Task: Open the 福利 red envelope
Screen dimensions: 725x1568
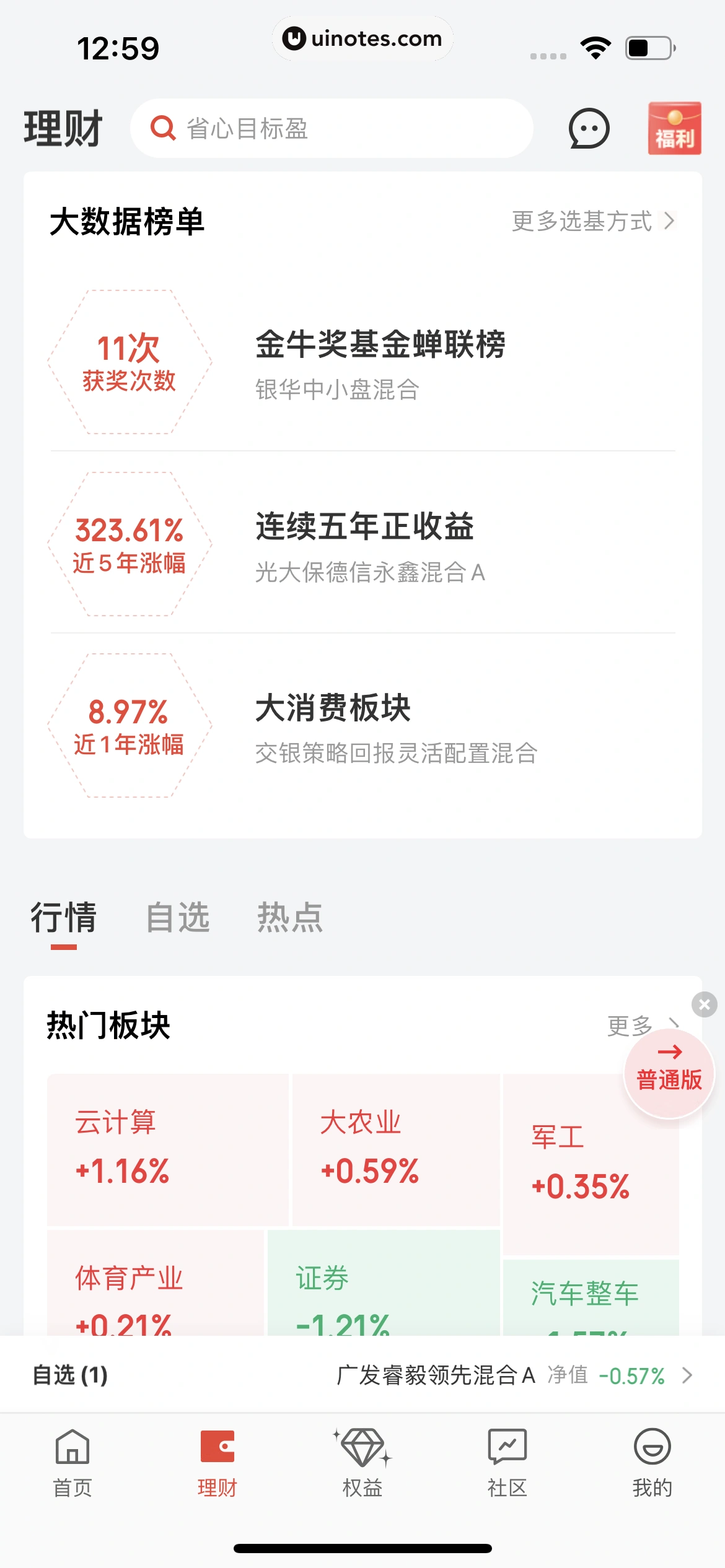Action: pyautogui.click(x=674, y=128)
